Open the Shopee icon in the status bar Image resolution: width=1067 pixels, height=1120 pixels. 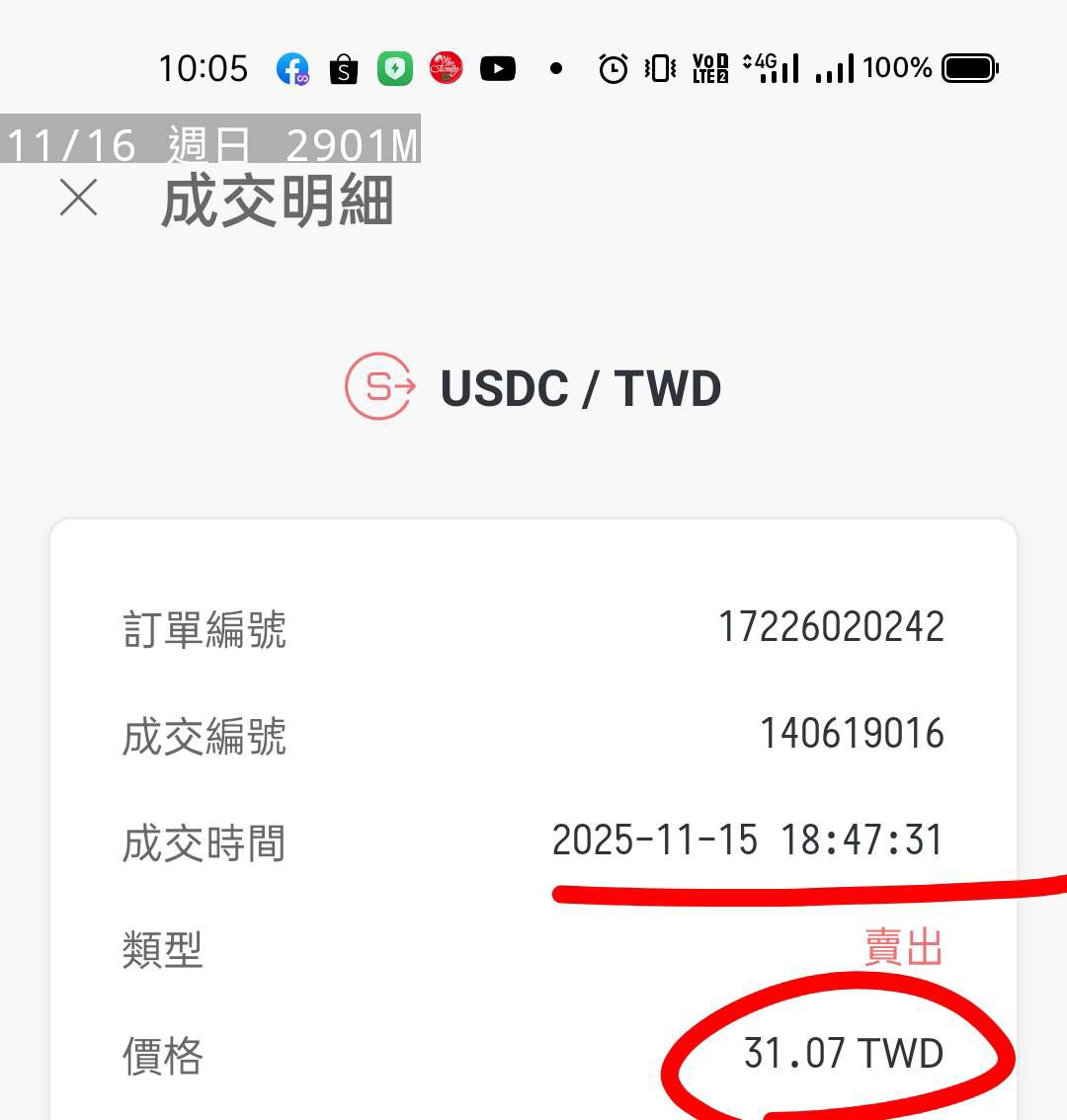pos(344,68)
